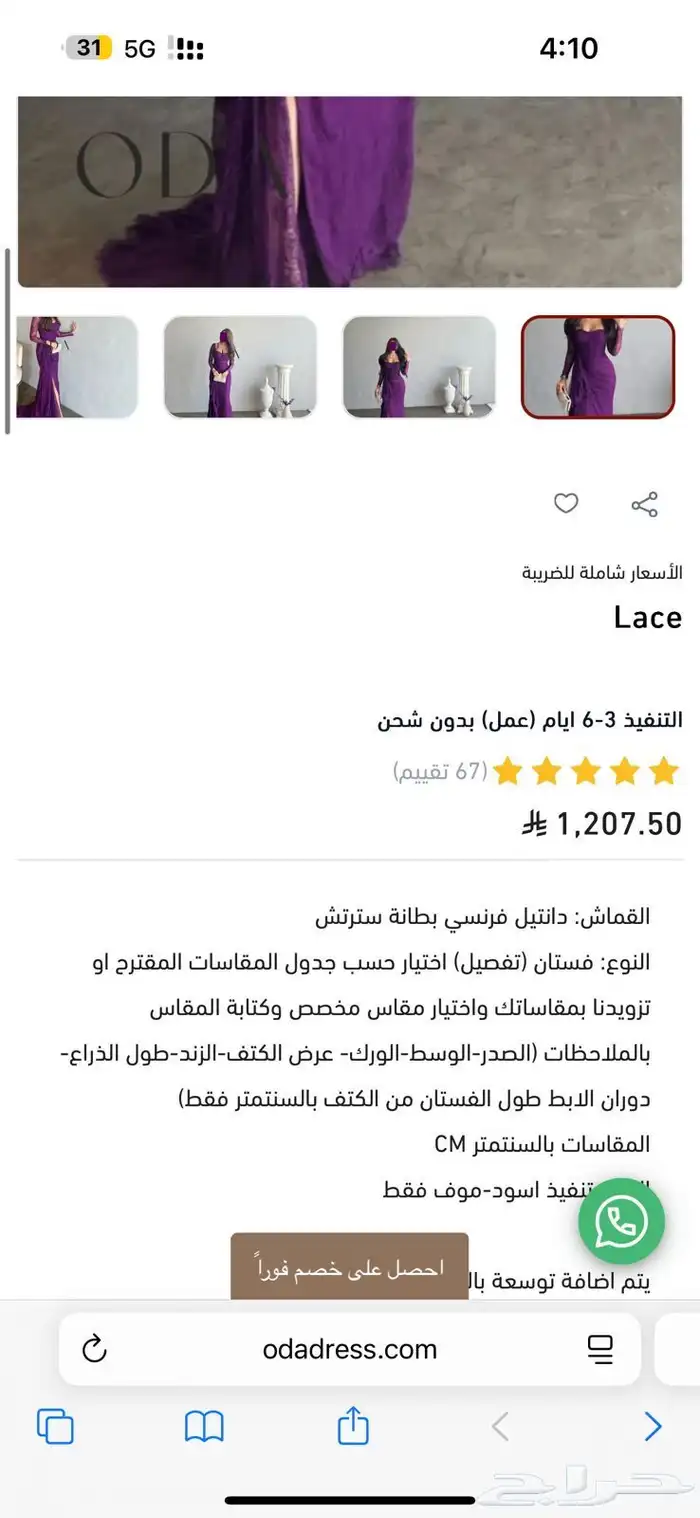Viewport: 700px width, 1518px height.
Task: Open the 67 ratings reviews
Action: pos(440,771)
